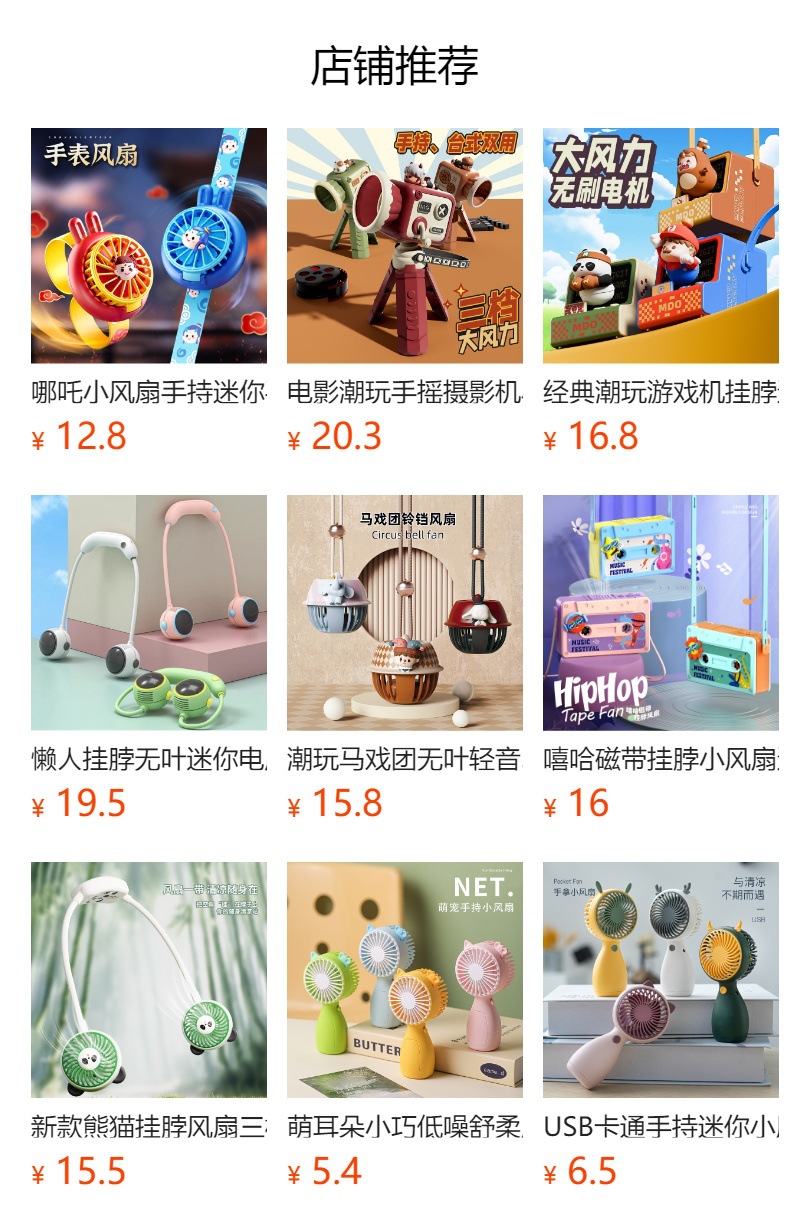Image resolution: width=790 pixels, height=1230 pixels.
Task: Open 懒人挂脖无叶迷你电 fan listing
Action: pyautogui.click(x=149, y=658)
